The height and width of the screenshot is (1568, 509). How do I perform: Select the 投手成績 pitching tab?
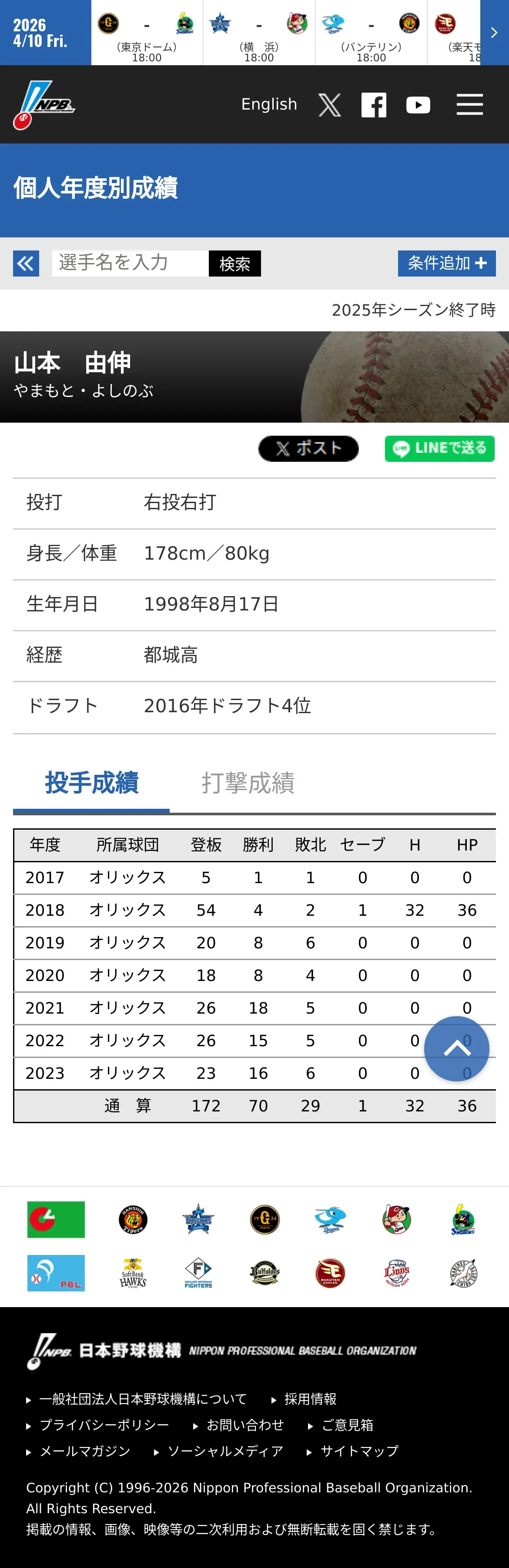(91, 783)
